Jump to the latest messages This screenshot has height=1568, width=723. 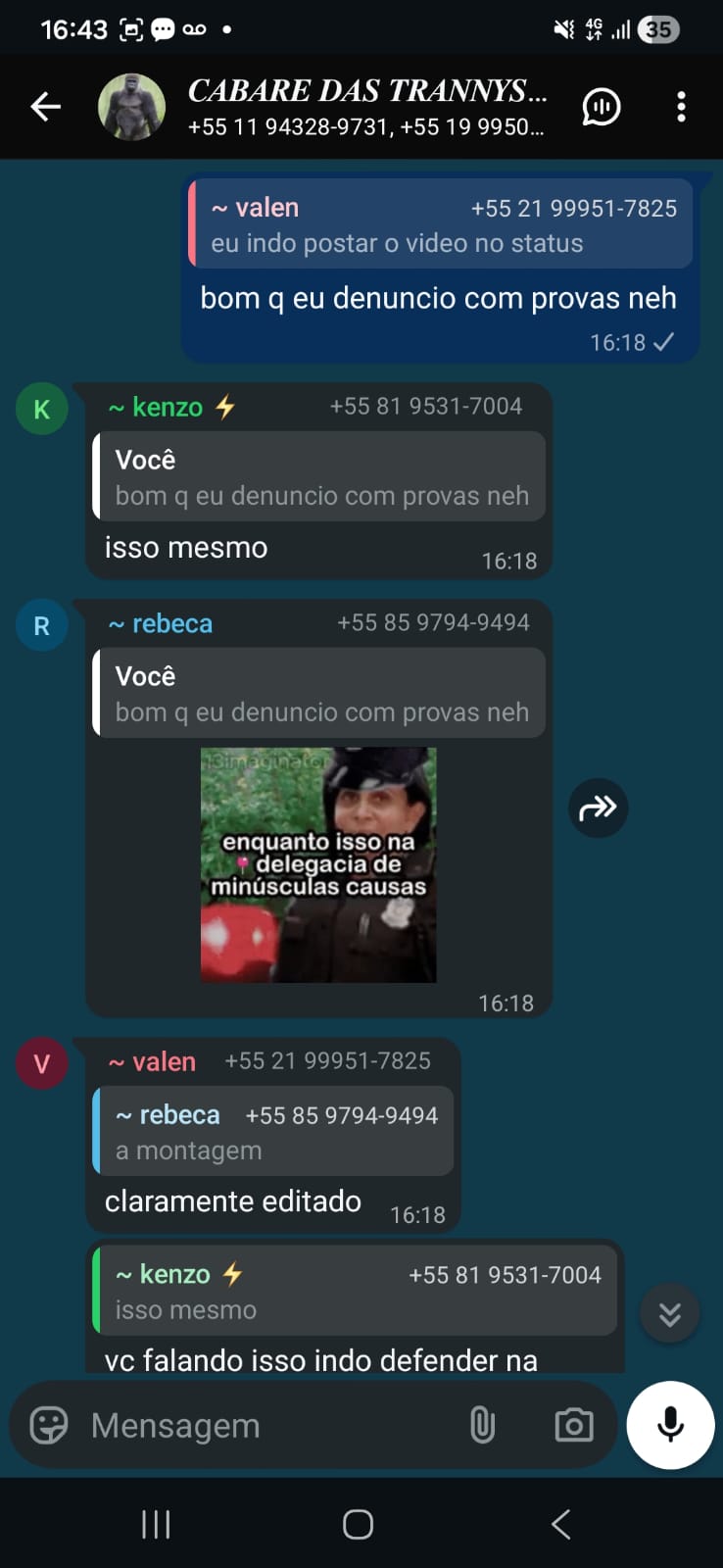click(x=670, y=1313)
